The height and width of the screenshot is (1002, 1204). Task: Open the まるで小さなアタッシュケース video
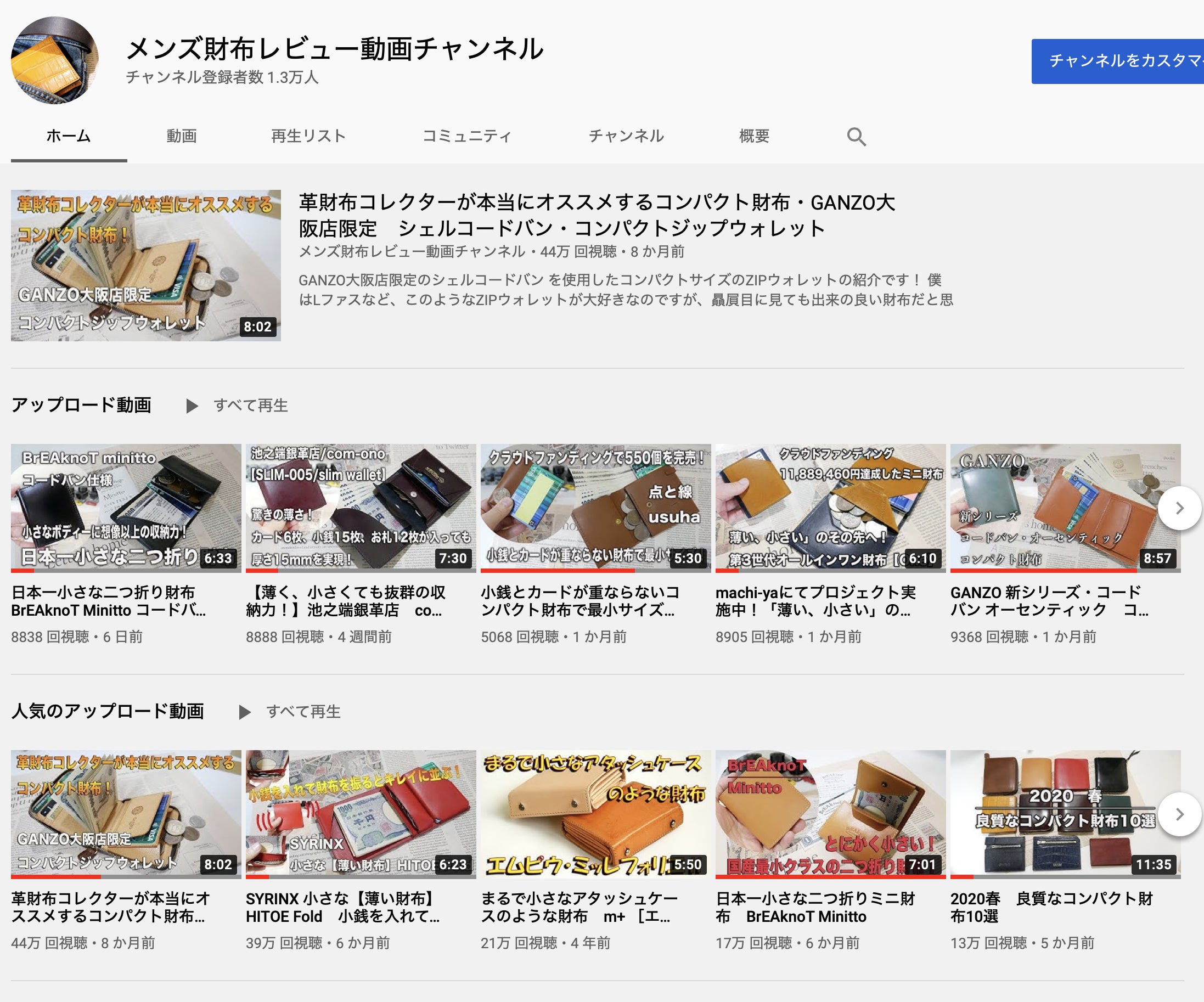tap(595, 813)
